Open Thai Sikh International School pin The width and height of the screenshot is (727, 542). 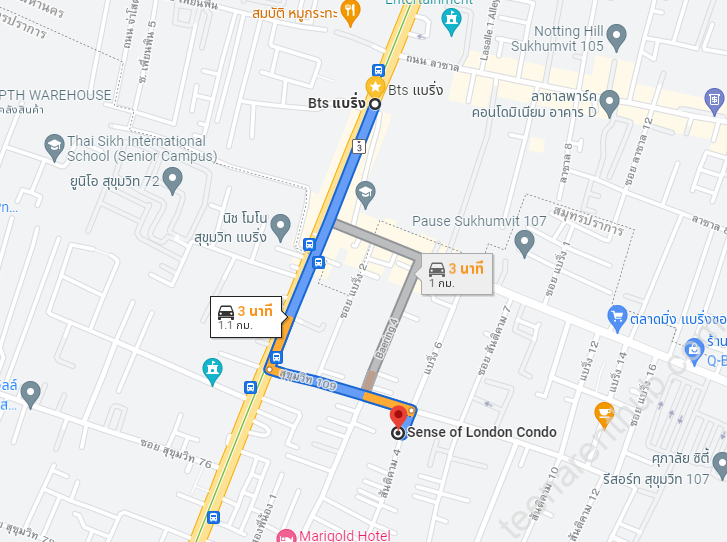click(x=53, y=147)
